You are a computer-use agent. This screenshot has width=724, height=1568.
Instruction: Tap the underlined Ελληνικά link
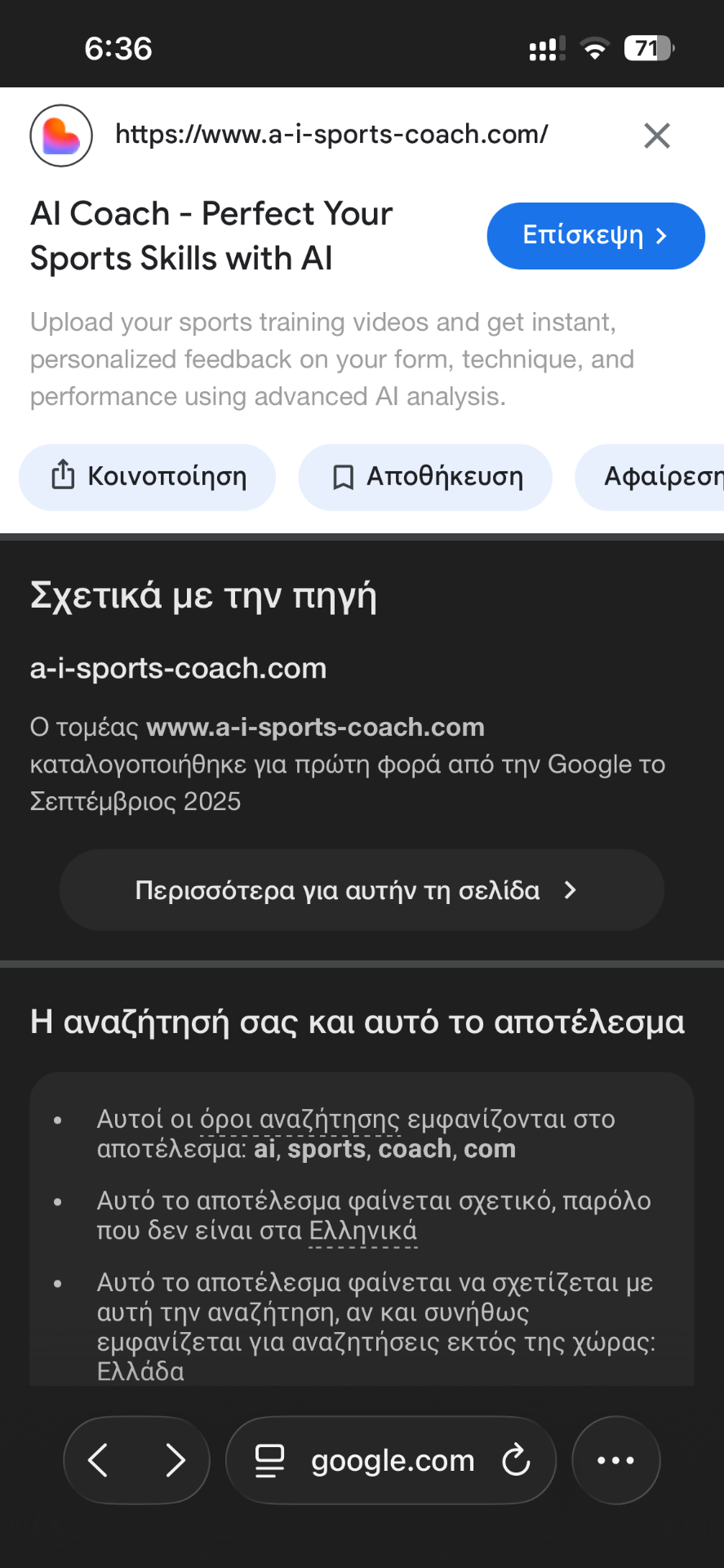click(x=362, y=1231)
